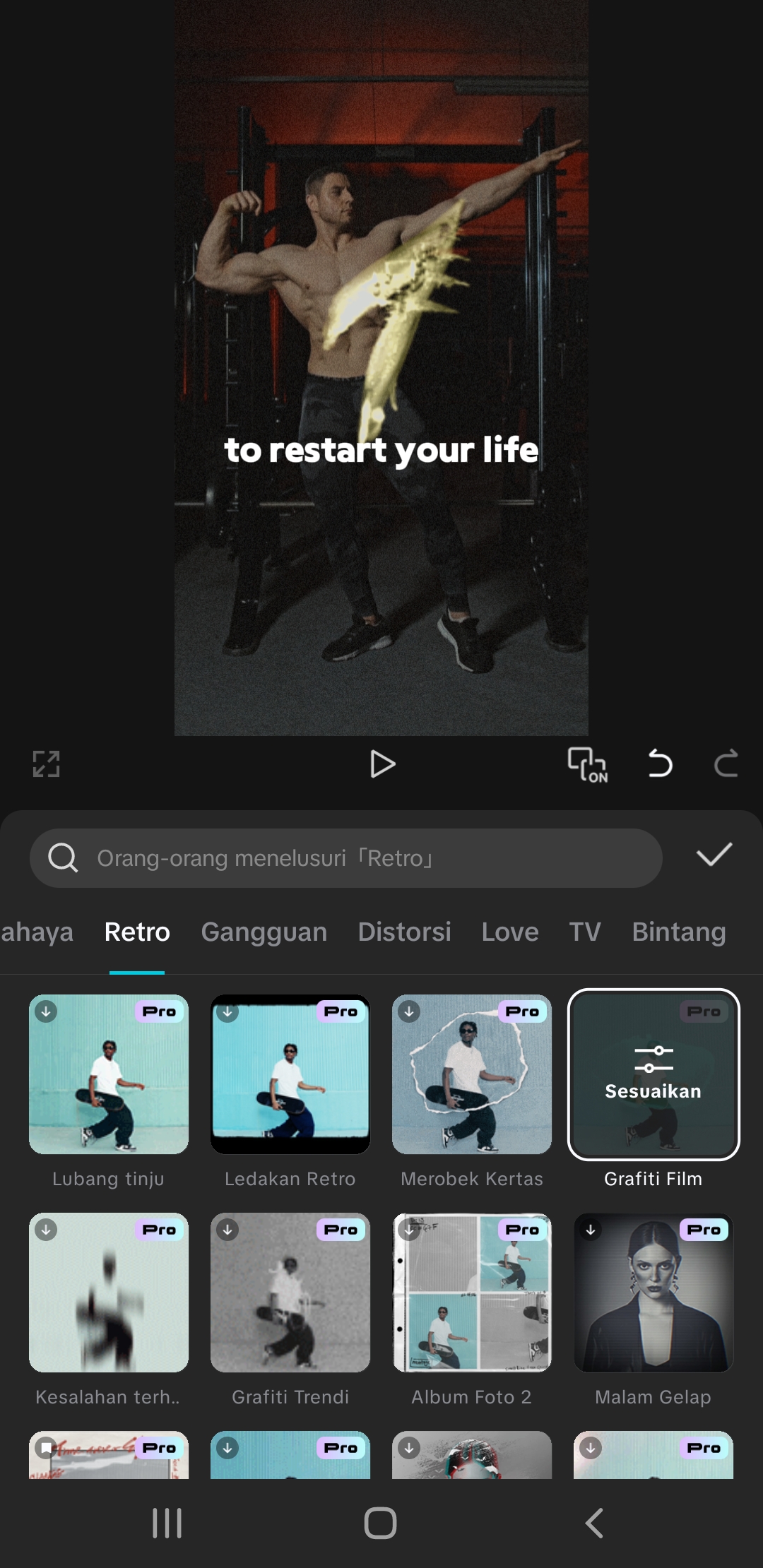Open the effects search field
This screenshot has width=763, height=1568.
pyautogui.click(x=346, y=858)
